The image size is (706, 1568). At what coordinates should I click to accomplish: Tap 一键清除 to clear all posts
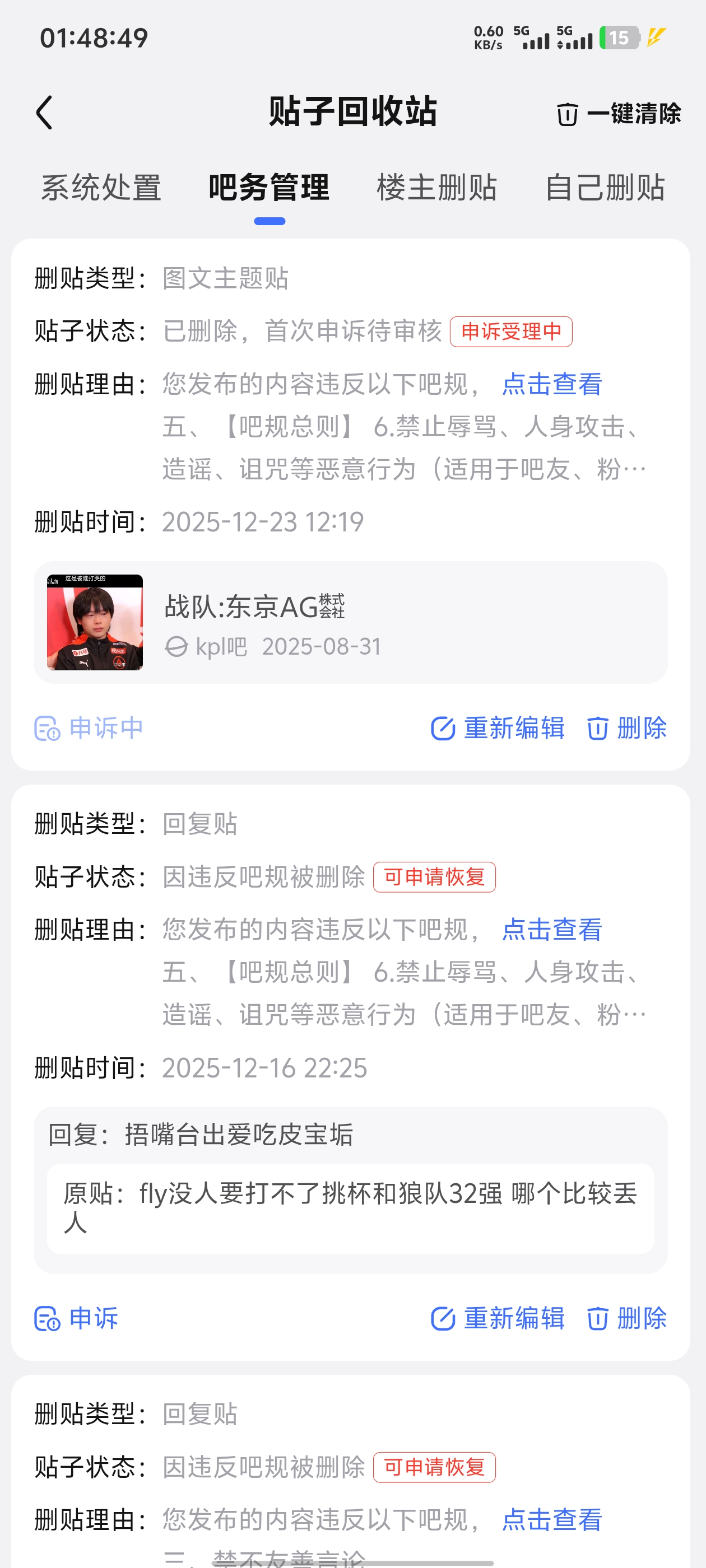(x=619, y=114)
